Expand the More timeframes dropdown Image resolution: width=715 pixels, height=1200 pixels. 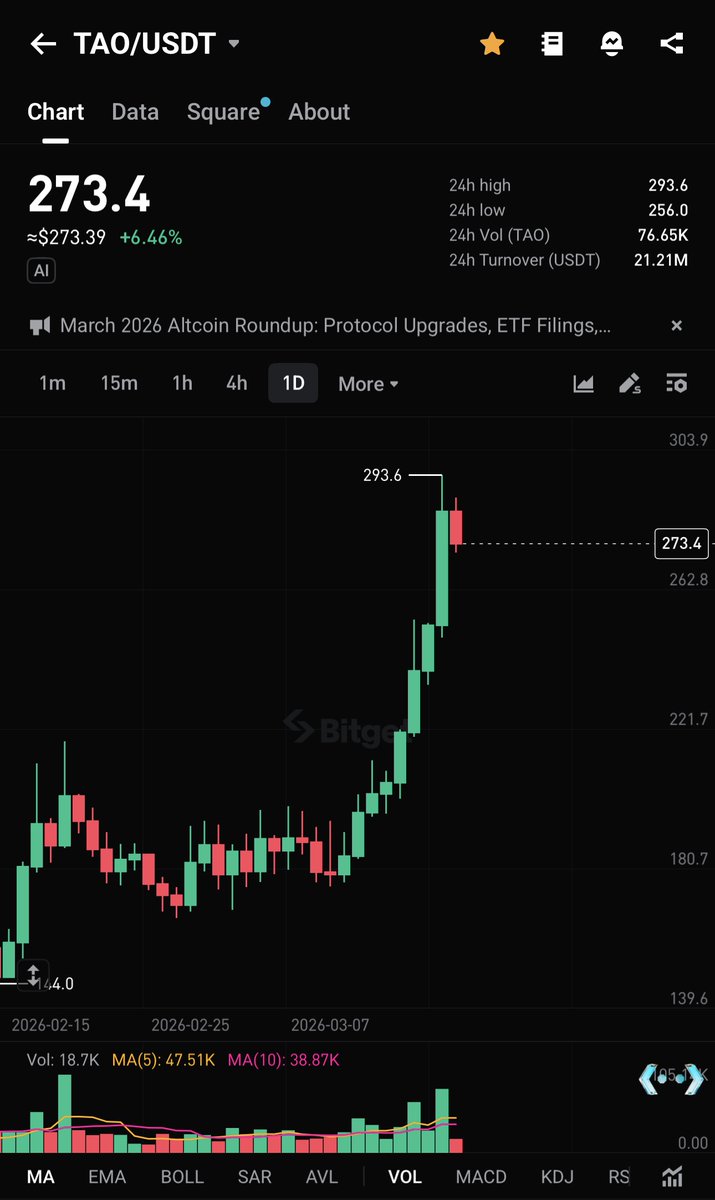click(368, 384)
